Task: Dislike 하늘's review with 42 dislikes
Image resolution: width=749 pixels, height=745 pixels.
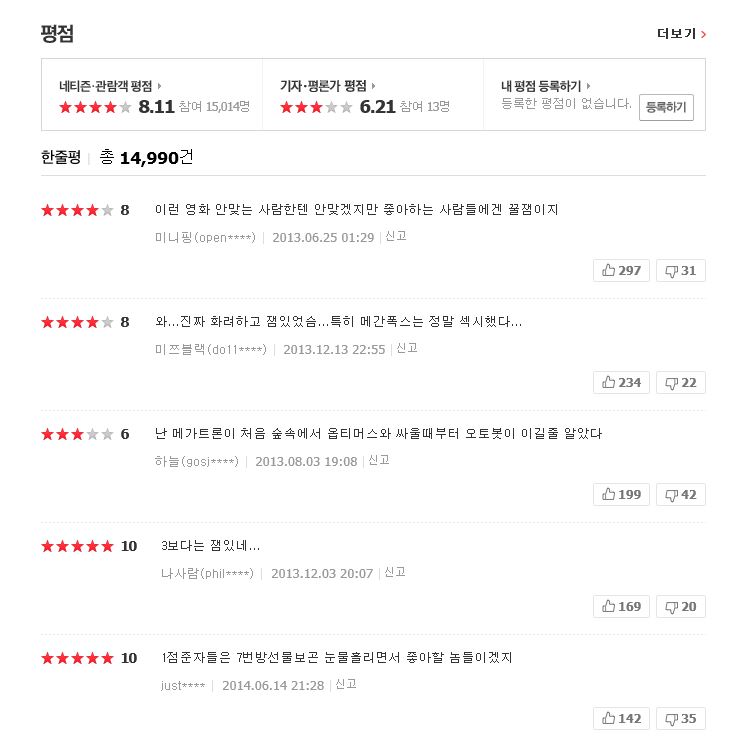Action: pyautogui.click(x=681, y=494)
